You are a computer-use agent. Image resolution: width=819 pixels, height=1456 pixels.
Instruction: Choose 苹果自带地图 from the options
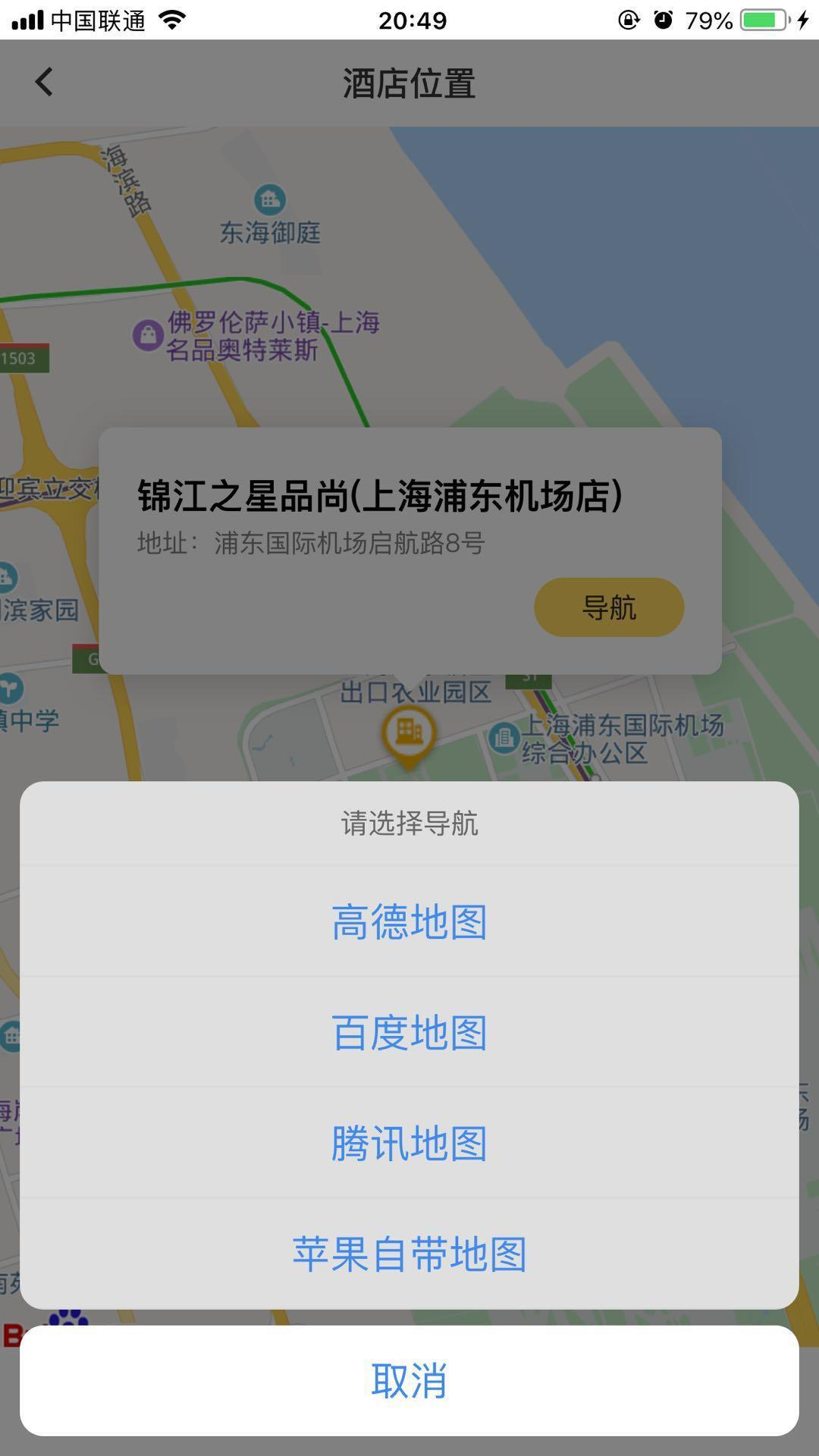(409, 1251)
